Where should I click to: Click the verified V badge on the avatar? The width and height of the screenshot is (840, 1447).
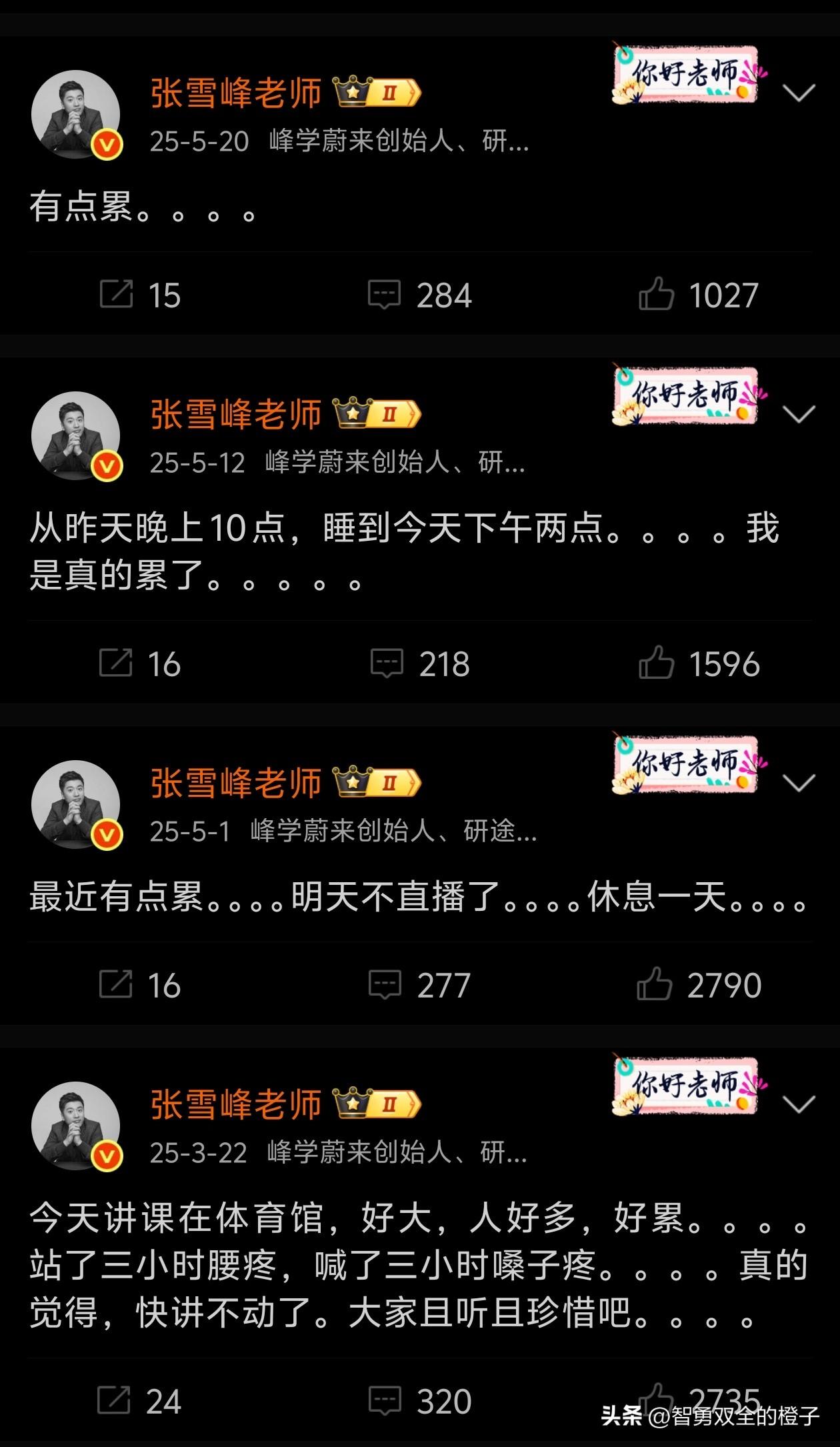click(105, 143)
